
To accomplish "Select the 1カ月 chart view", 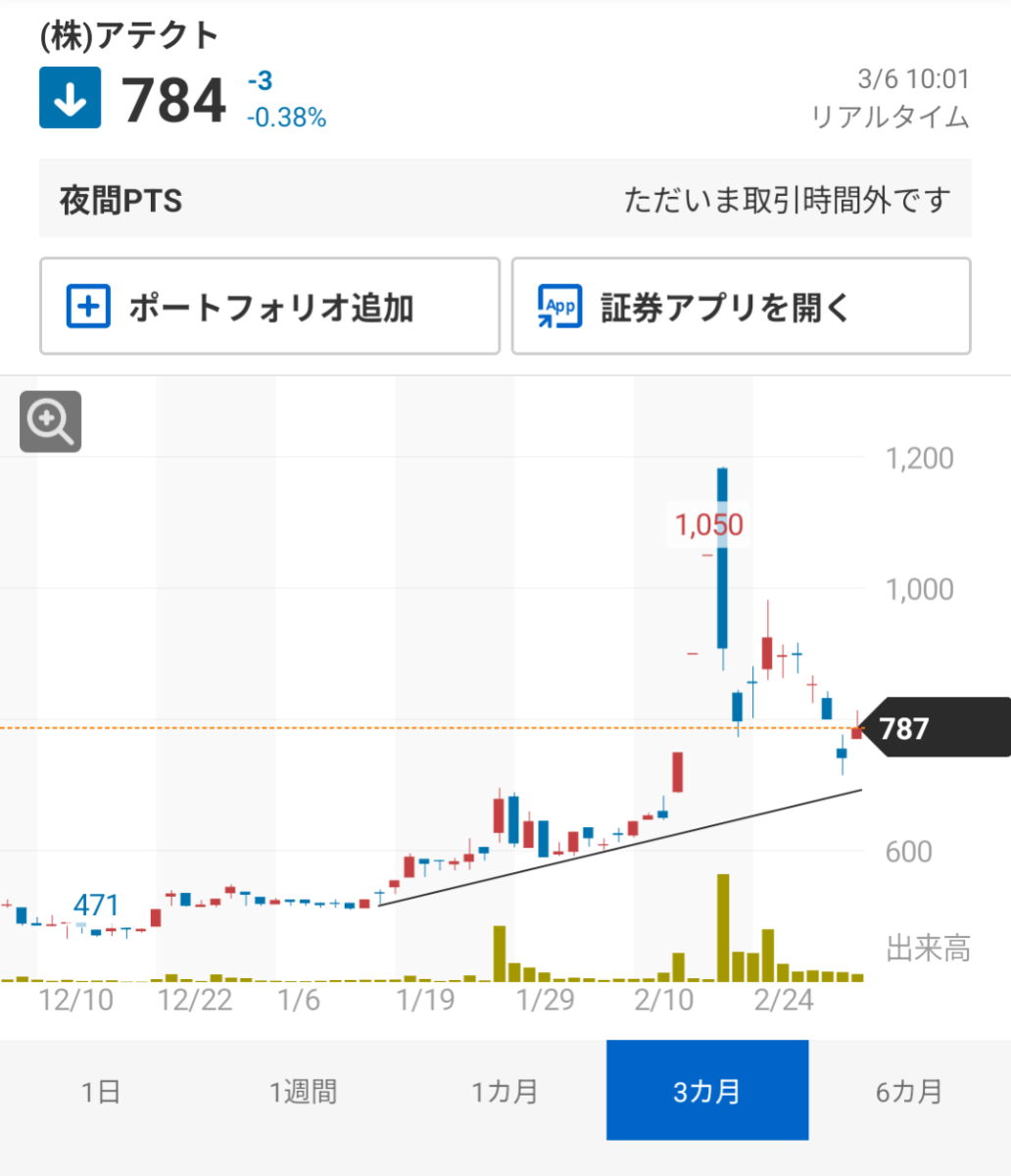I will click(x=505, y=1090).
